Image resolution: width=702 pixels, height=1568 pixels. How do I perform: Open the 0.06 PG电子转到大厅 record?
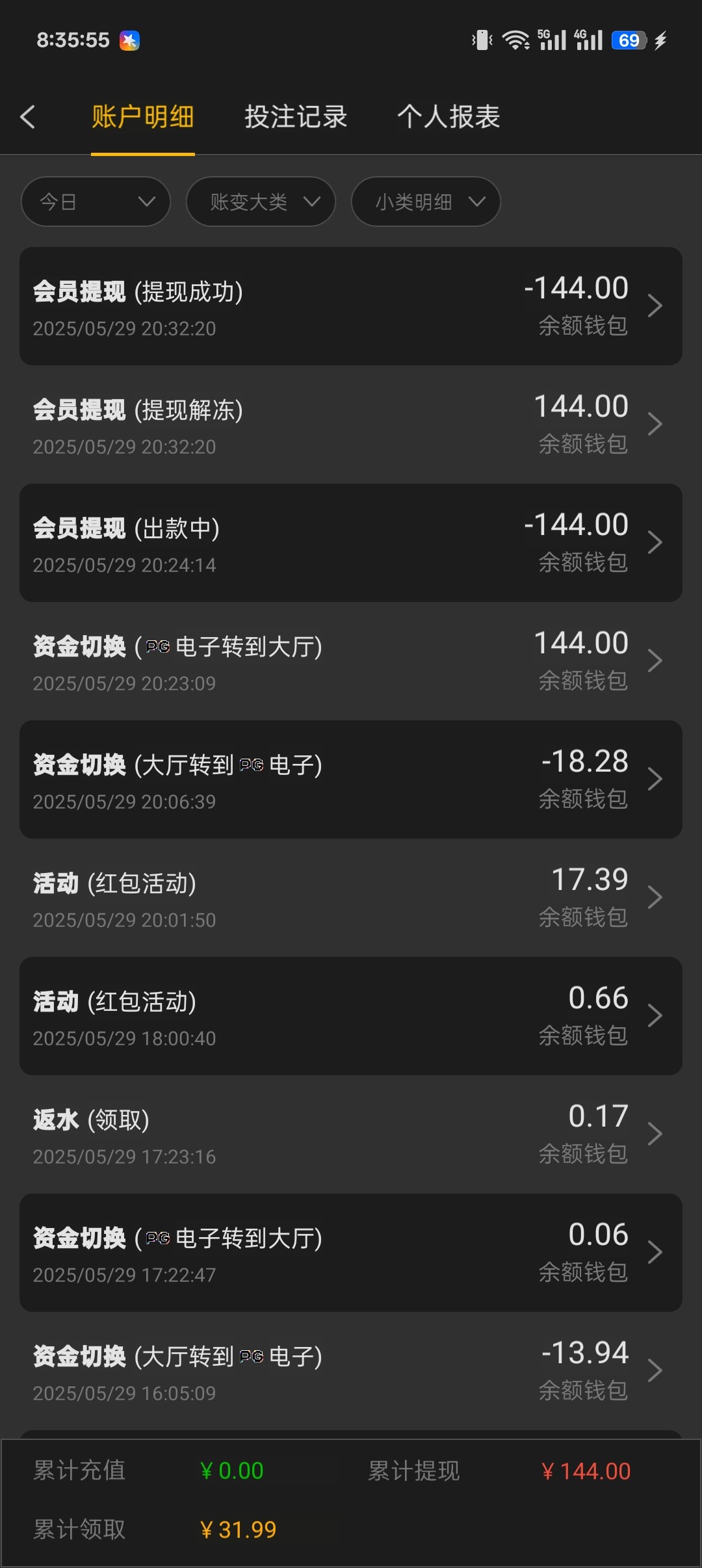point(351,1252)
